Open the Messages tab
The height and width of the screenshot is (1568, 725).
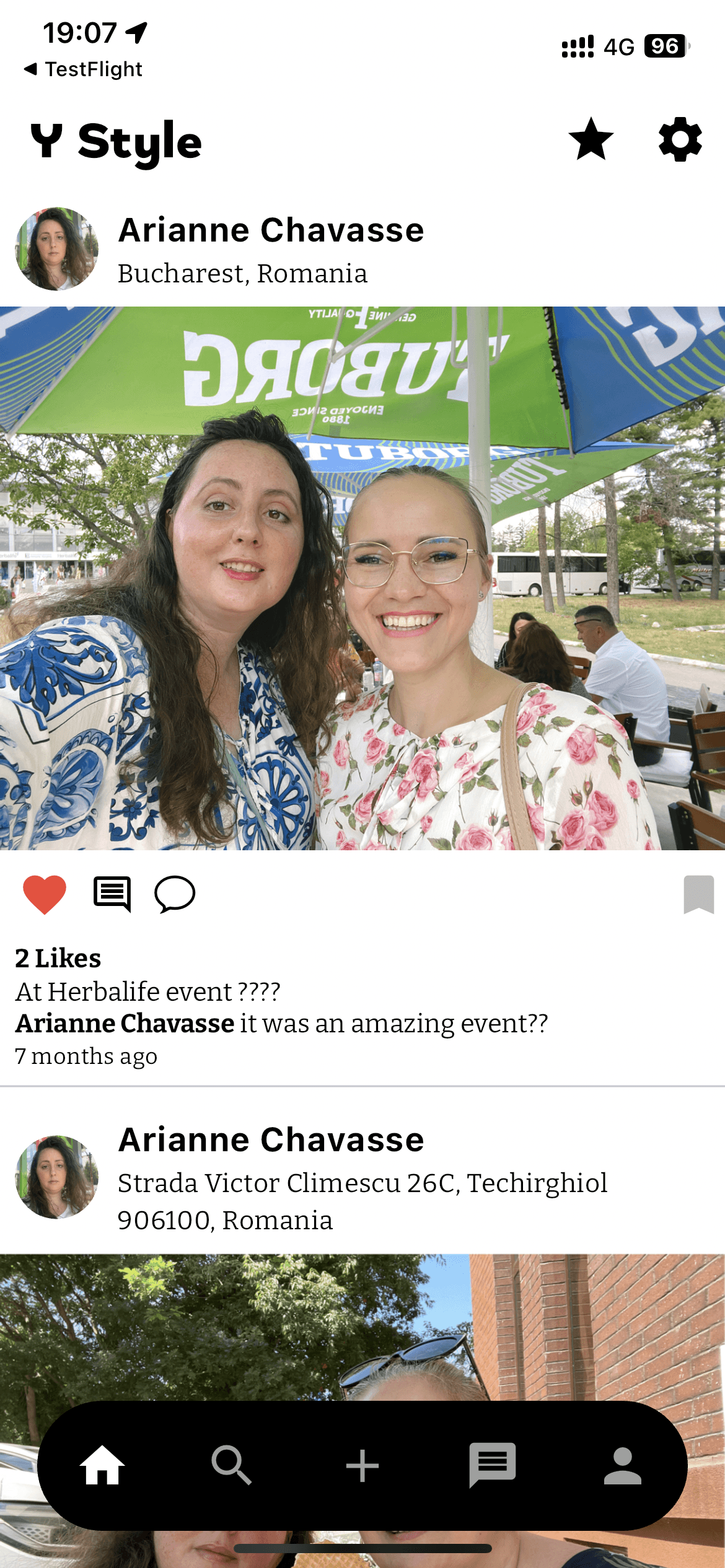click(493, 1466)
